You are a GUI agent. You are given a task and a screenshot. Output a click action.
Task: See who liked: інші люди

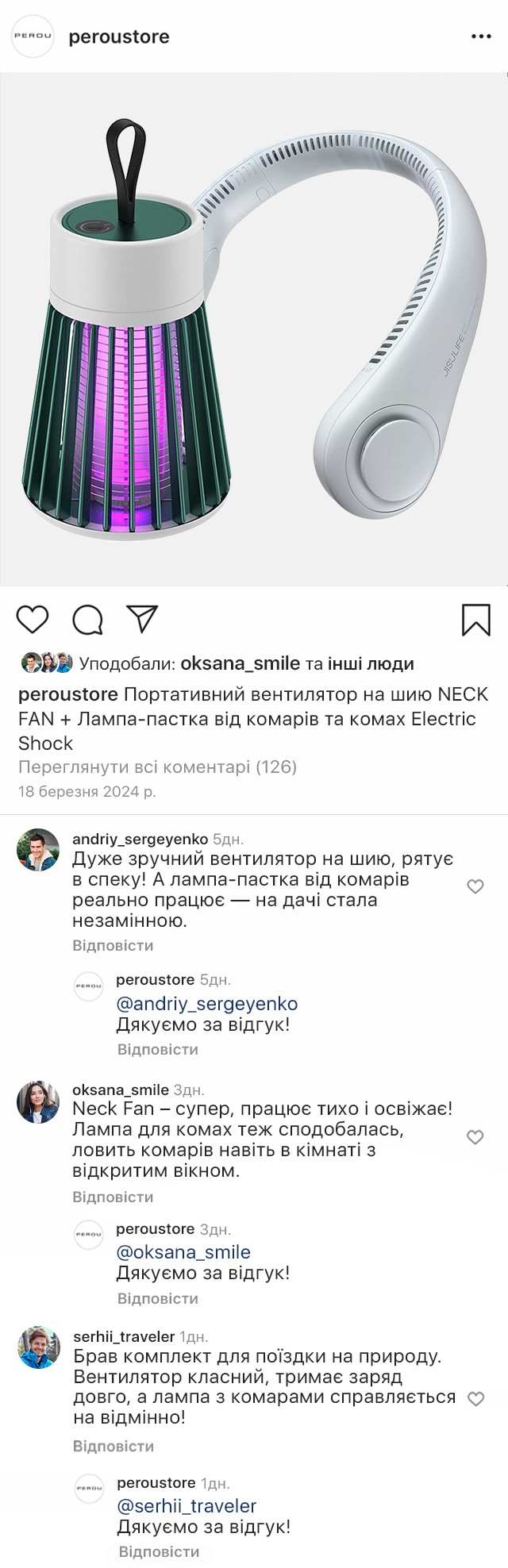[x=371, y=663]
